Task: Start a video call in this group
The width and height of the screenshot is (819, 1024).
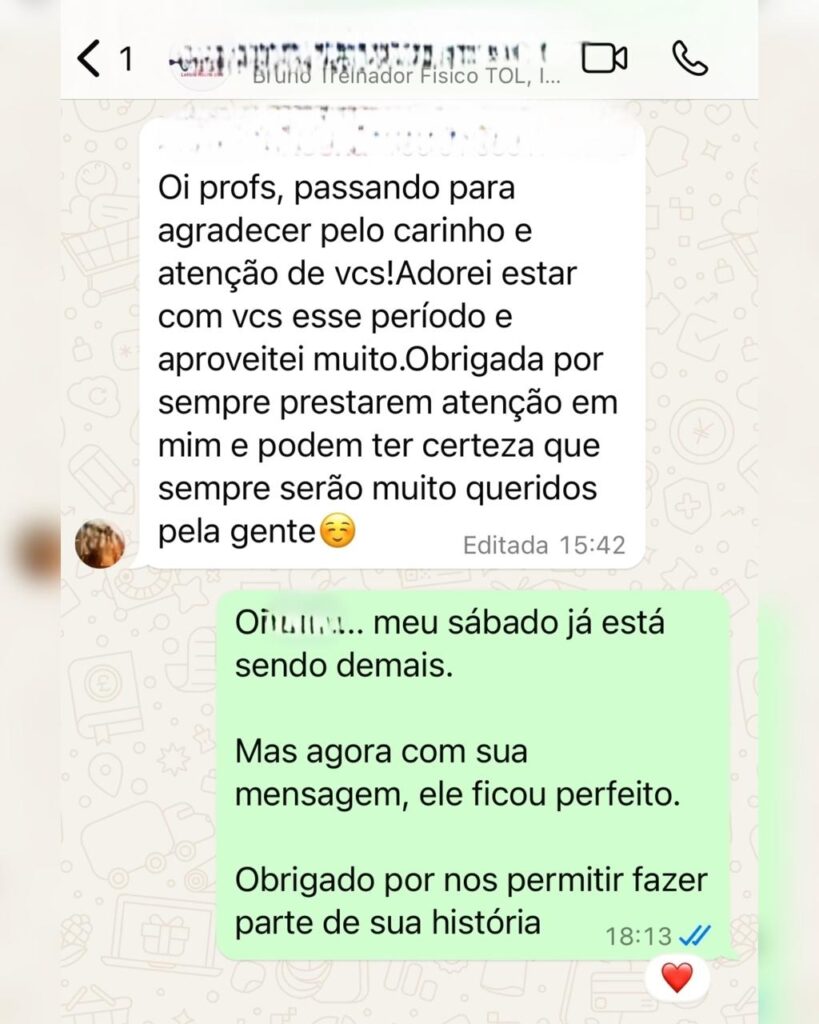Action: click(604, 59)
